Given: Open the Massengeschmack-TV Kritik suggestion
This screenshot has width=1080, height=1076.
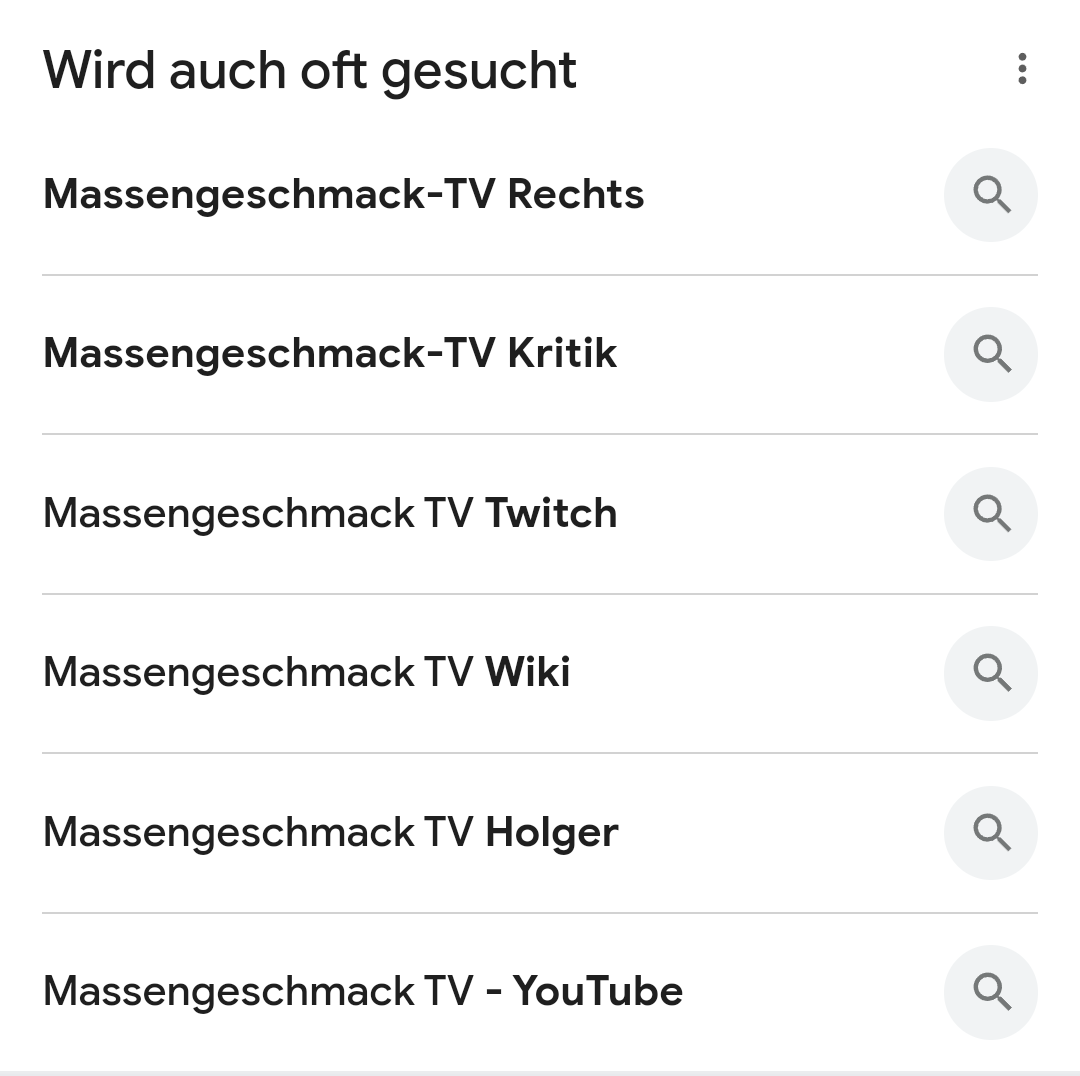Looking at the screenshot, I should tap(330, 353).
